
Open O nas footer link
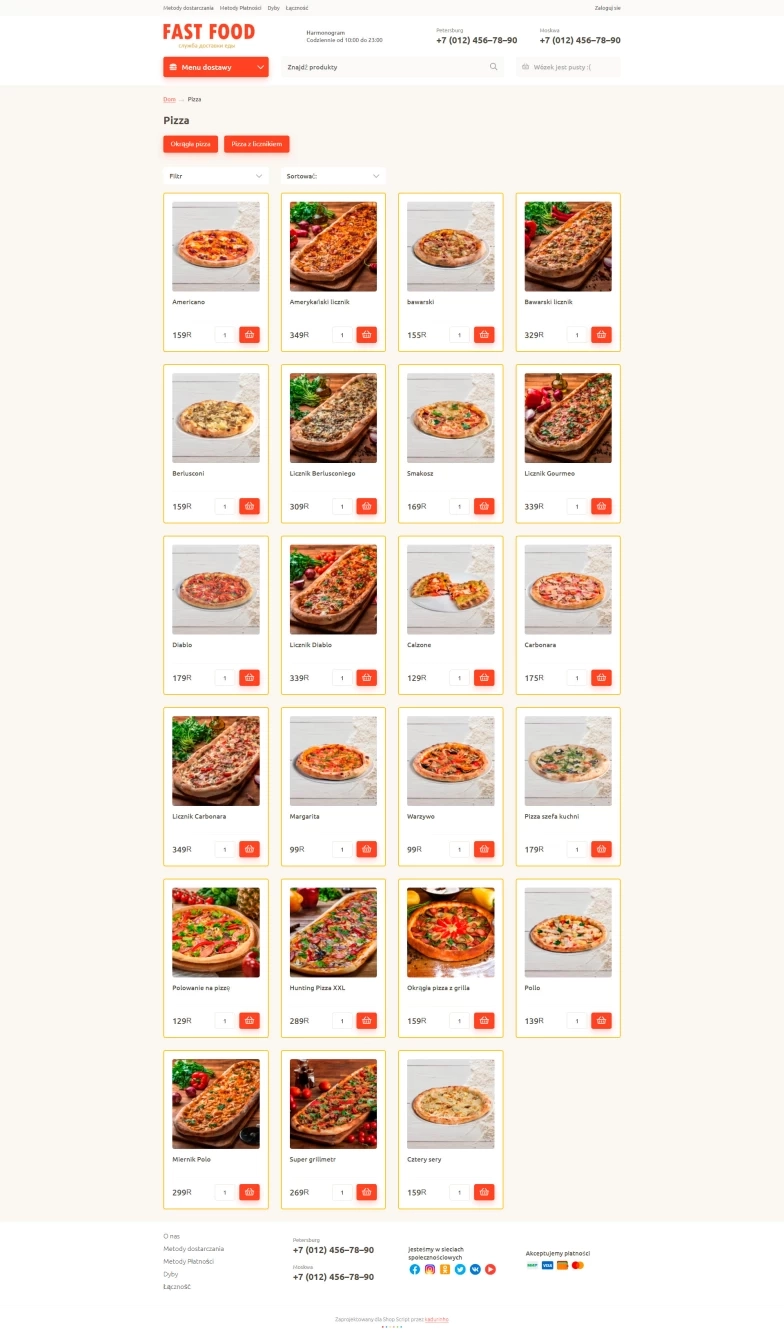[x=171, y=1236]
